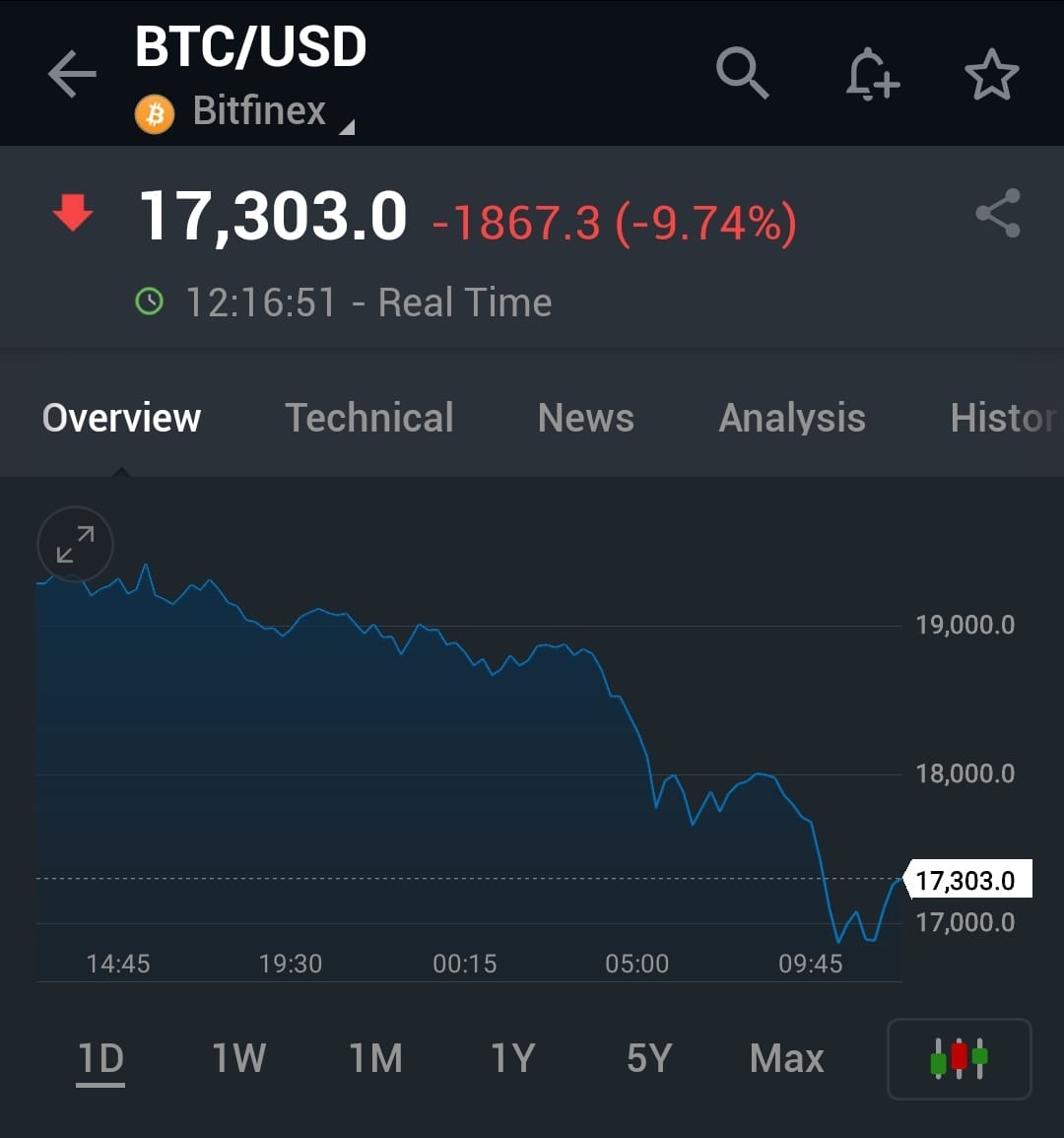This screenshot has width=1064, height=1138.
Task: Switch to candlestick chart view
Action: [x=959, y=1059]
